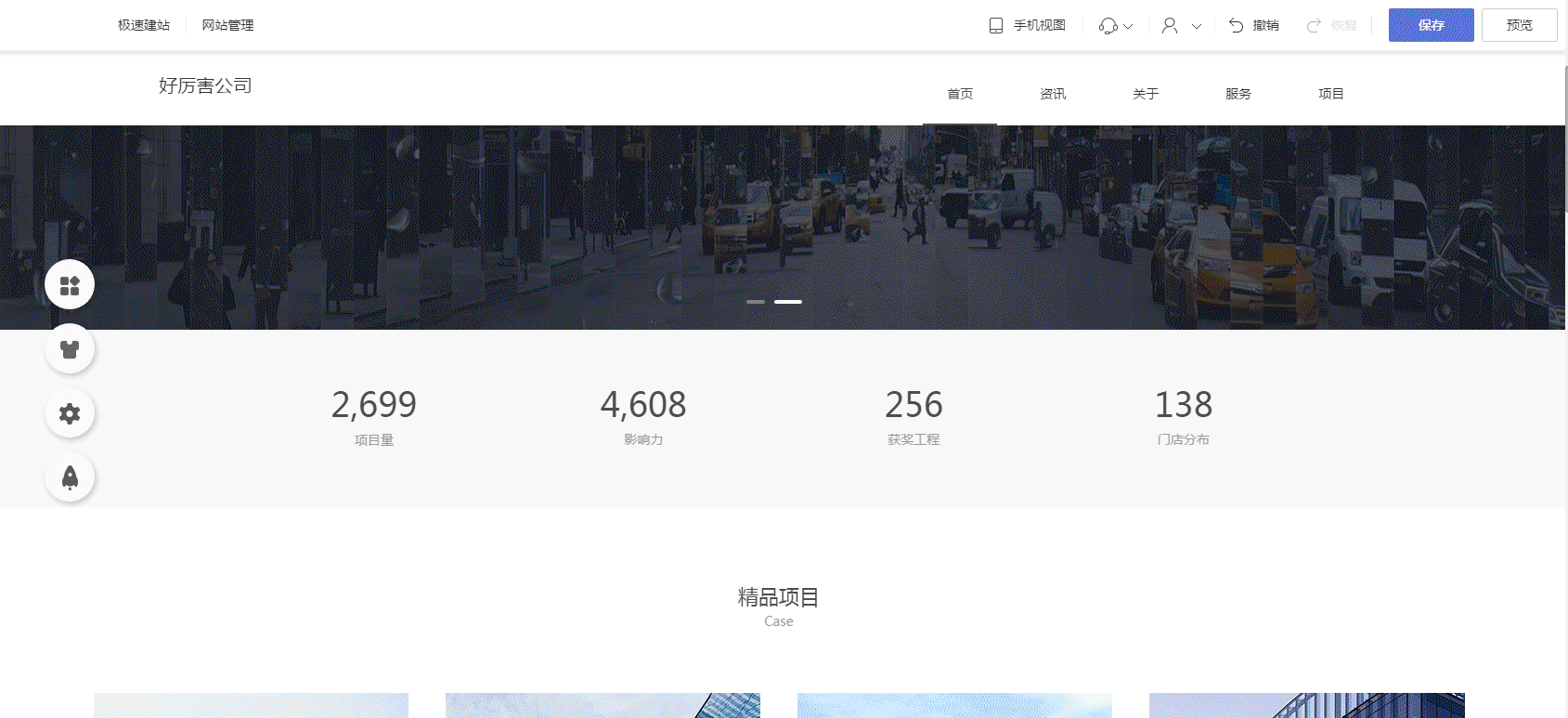This screenshot has width=1568, height=718.
Task: Go to the 资讯 navigation tab
Action: pos(1053,94)
